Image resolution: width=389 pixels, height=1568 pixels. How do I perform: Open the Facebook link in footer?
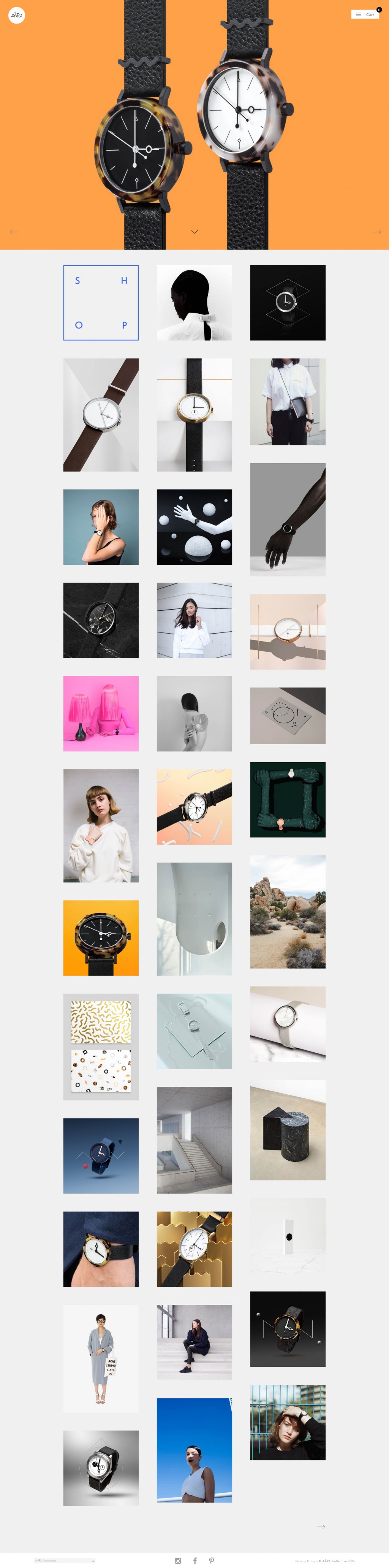tap(195, 1561)
